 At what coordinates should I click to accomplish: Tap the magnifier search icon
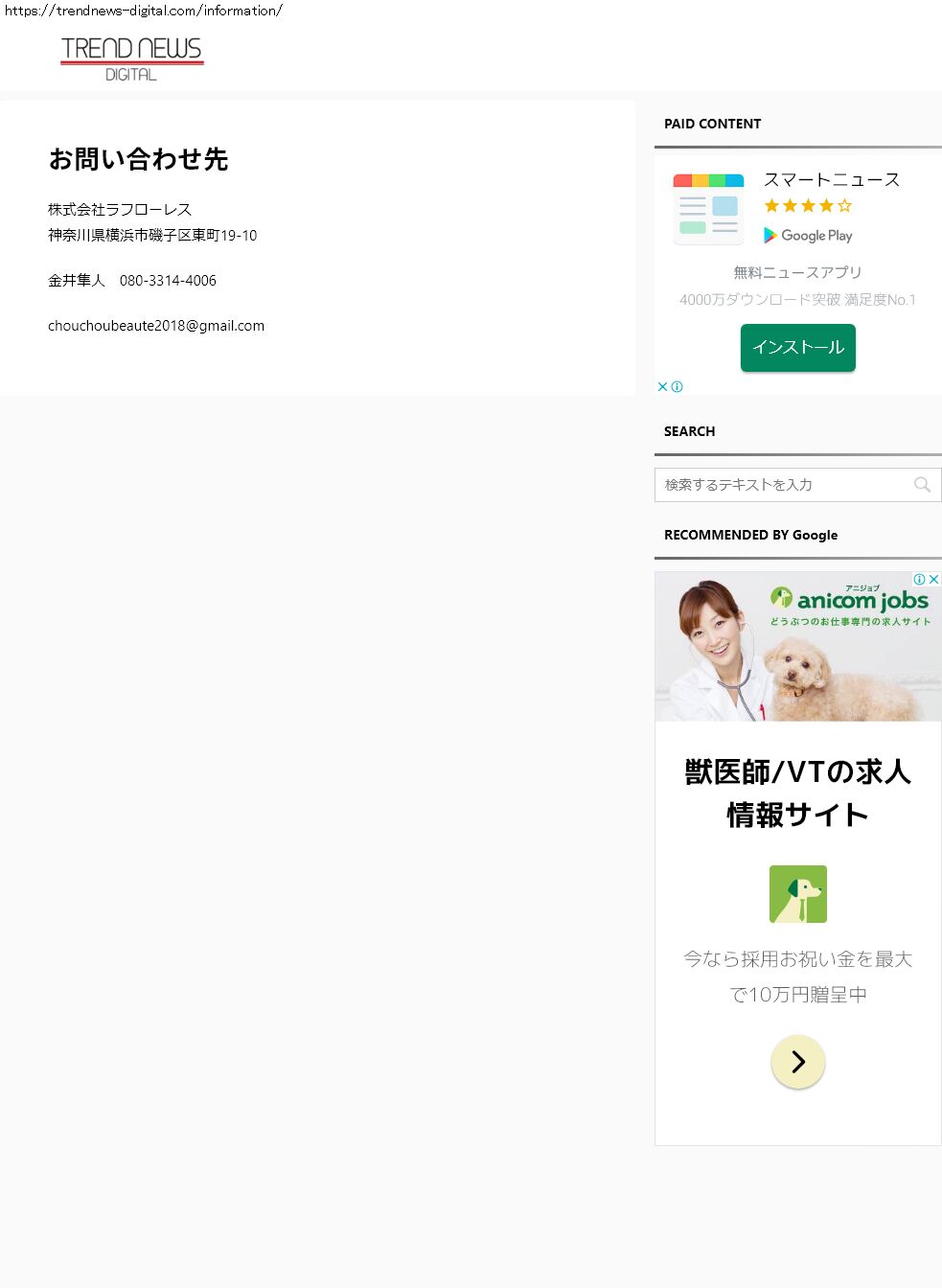tap(922, 485)
